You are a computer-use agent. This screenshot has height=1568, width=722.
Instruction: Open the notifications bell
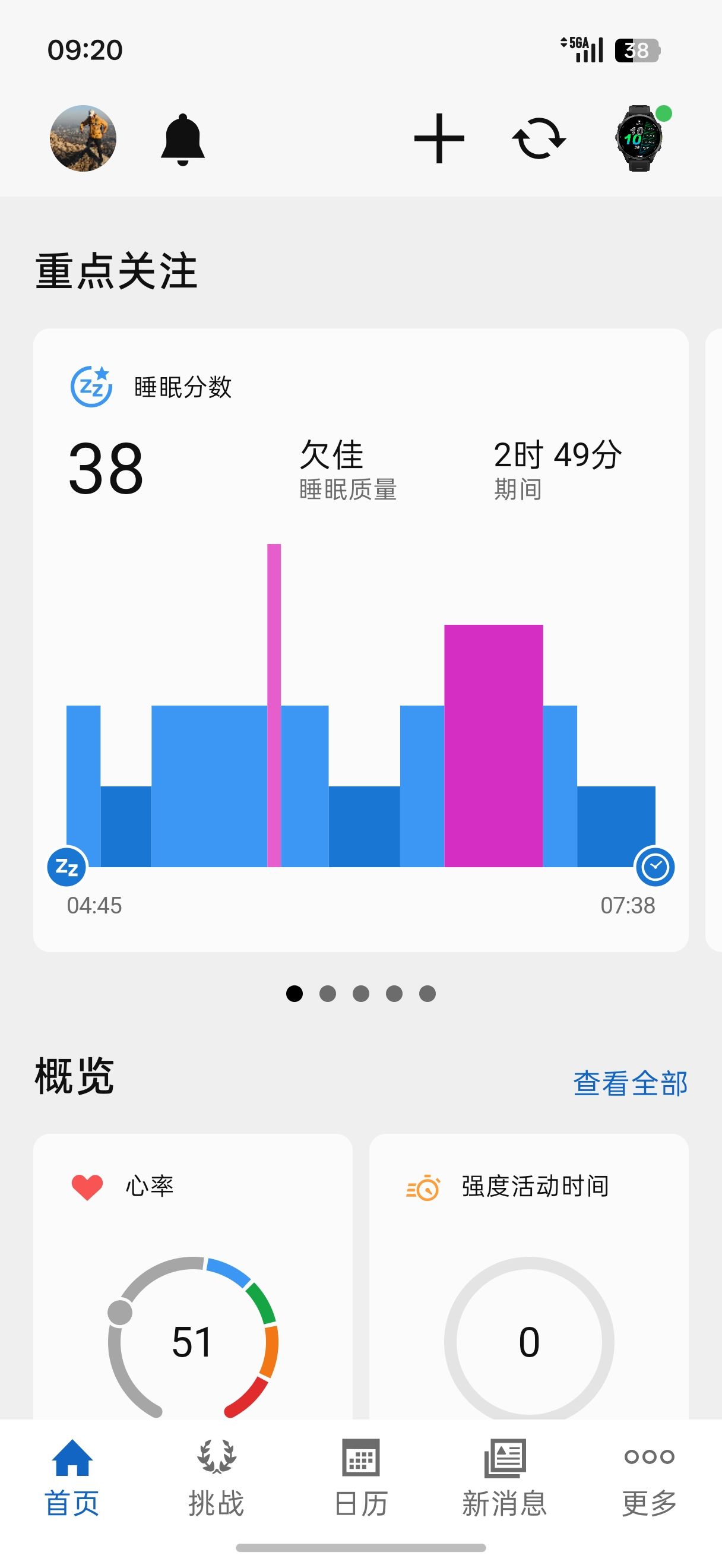[x=182, y=140]
